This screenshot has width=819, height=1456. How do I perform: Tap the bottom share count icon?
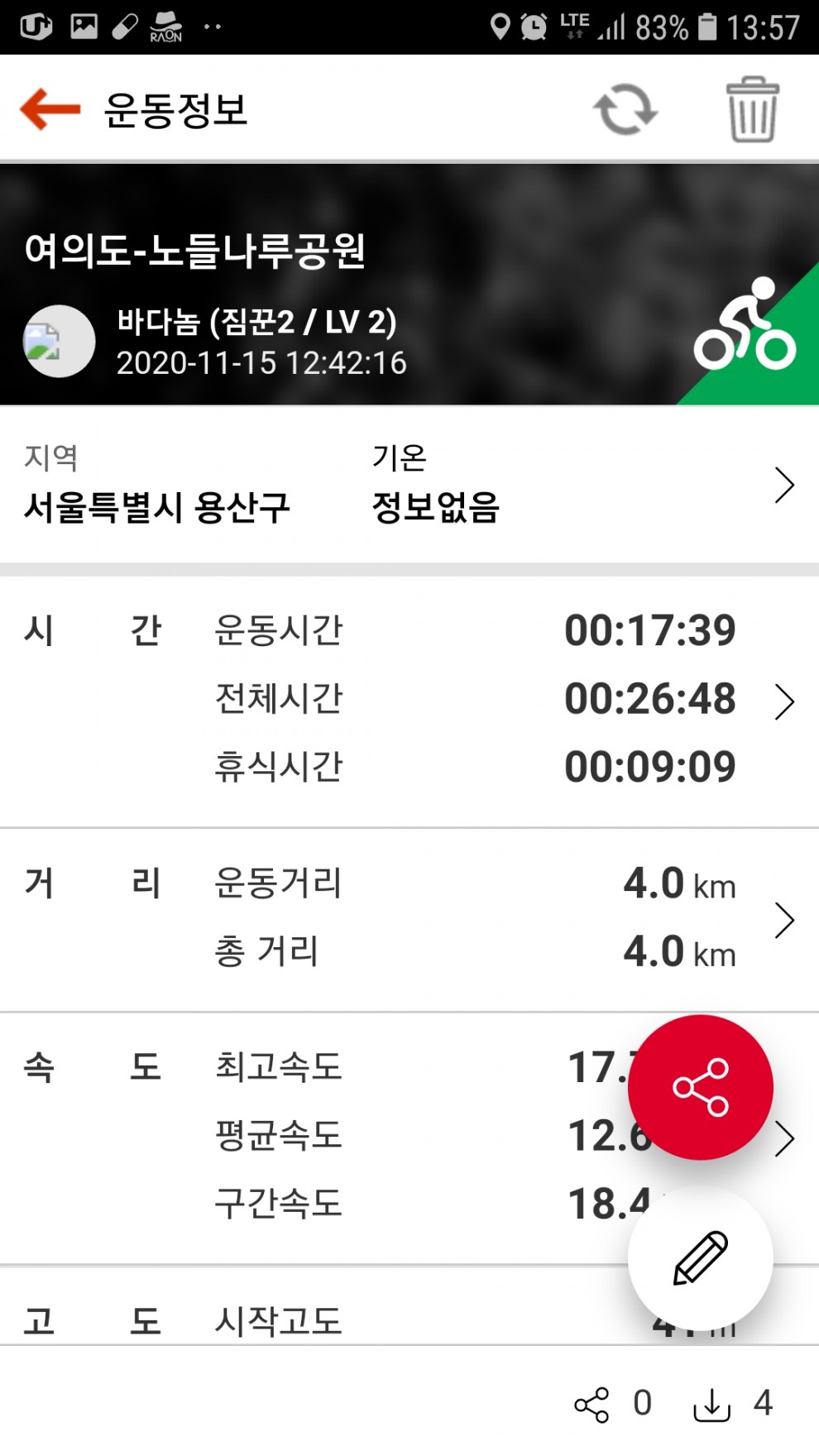591,1404
